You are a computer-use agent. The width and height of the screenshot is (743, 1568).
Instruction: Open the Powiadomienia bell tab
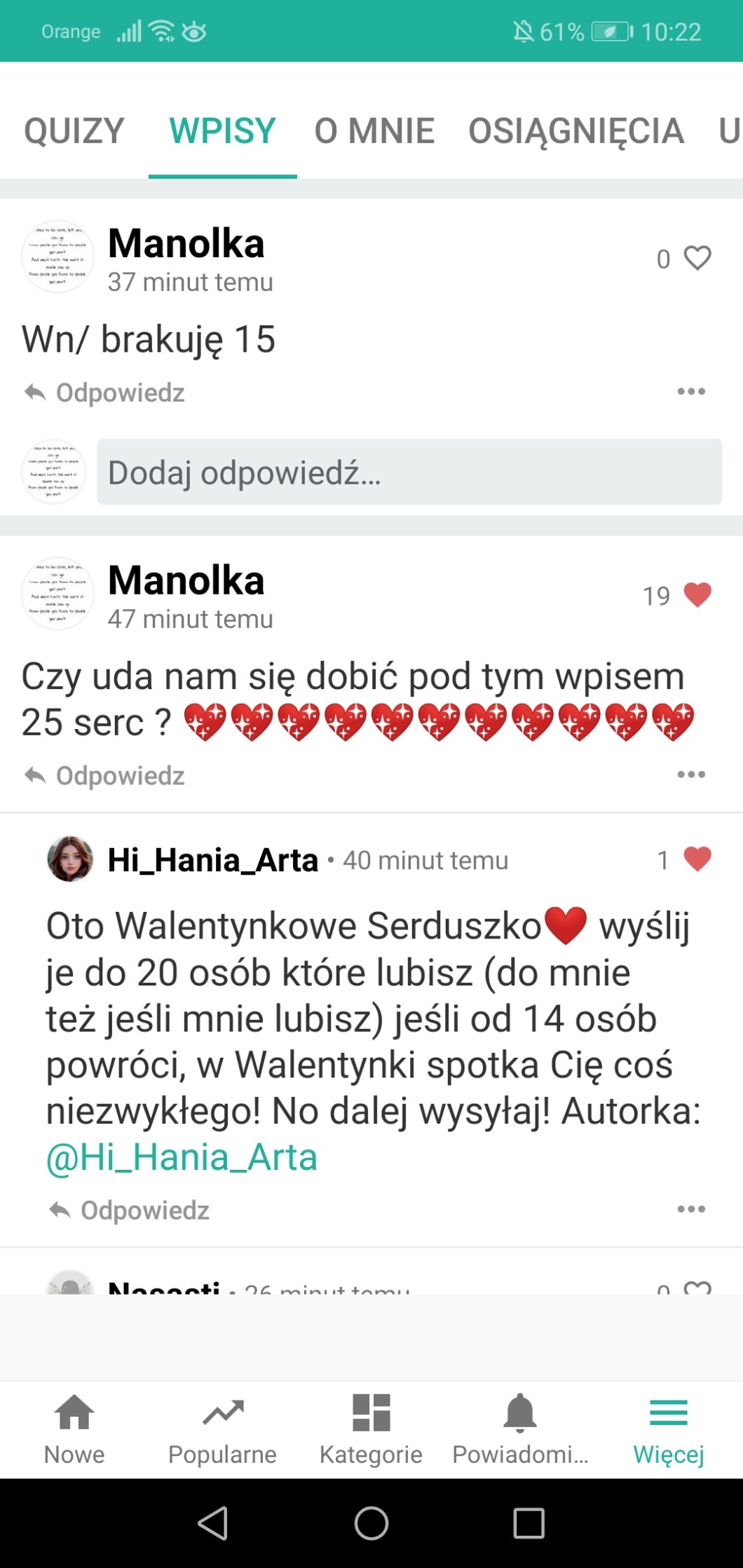coord(520,1429)
